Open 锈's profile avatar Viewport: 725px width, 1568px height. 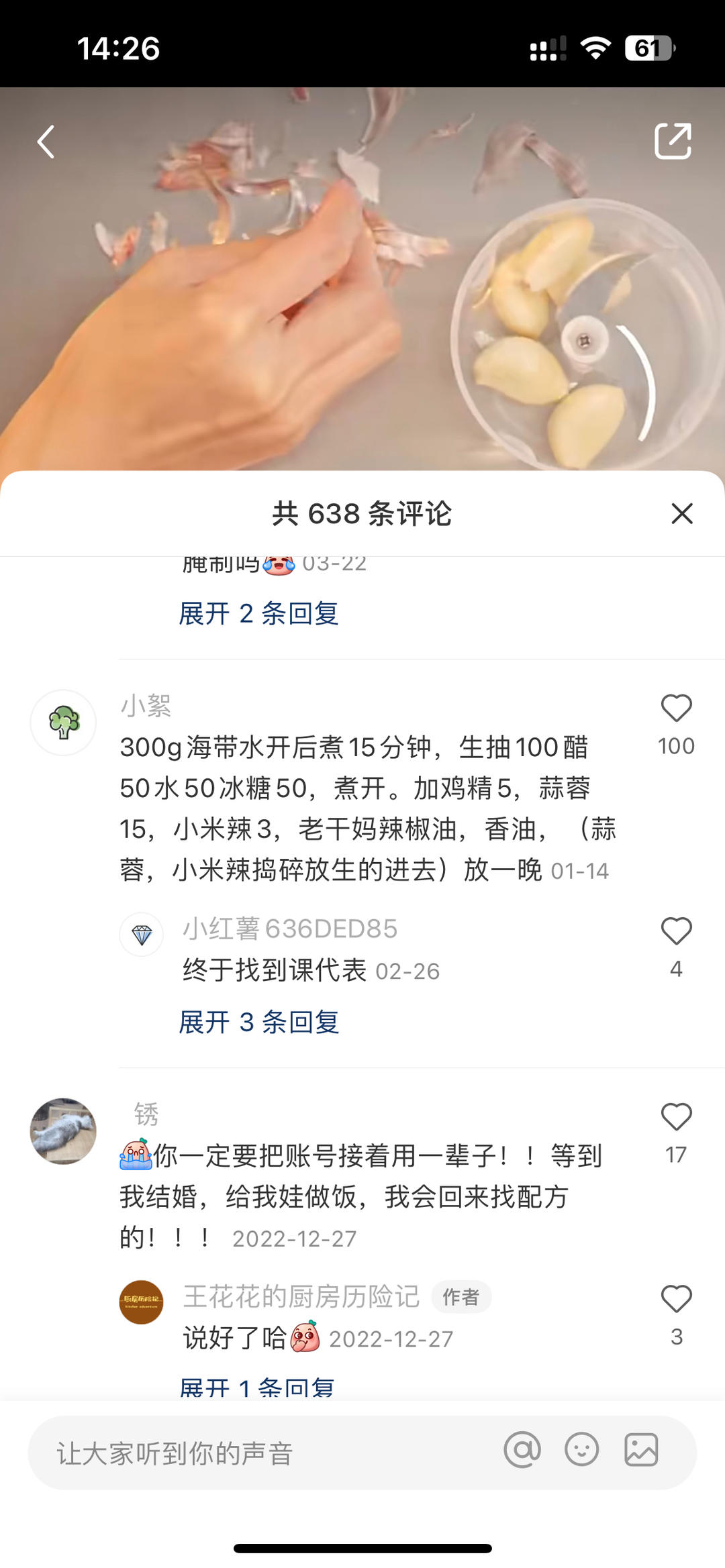[63, 1131]
